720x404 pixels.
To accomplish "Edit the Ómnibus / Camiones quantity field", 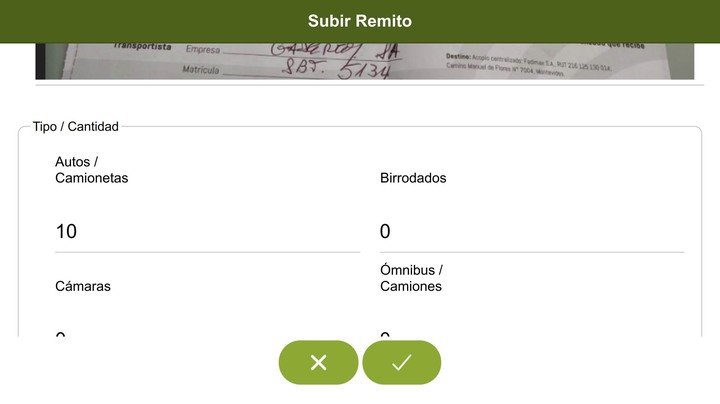I will pyautogui.click(x=531, y=333).
